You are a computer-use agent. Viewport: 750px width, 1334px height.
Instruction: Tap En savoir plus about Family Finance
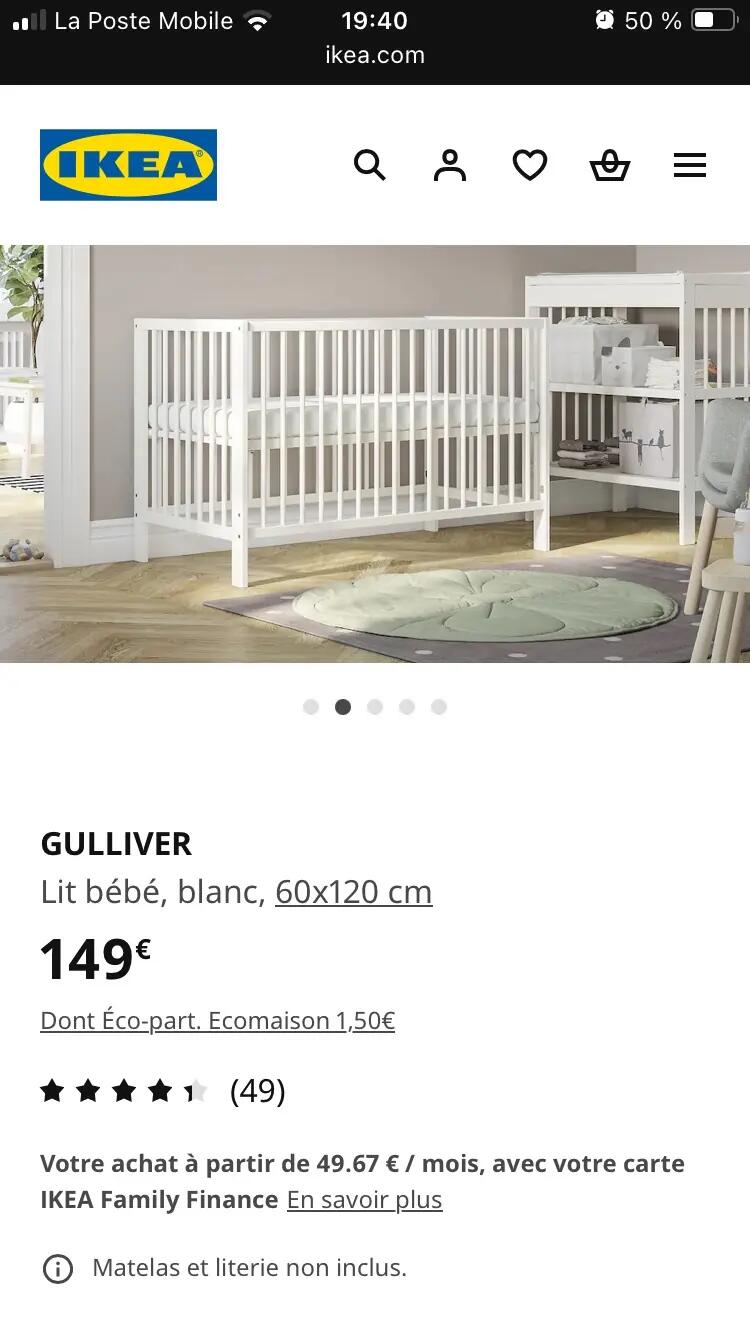click(x=364, y=1200)
